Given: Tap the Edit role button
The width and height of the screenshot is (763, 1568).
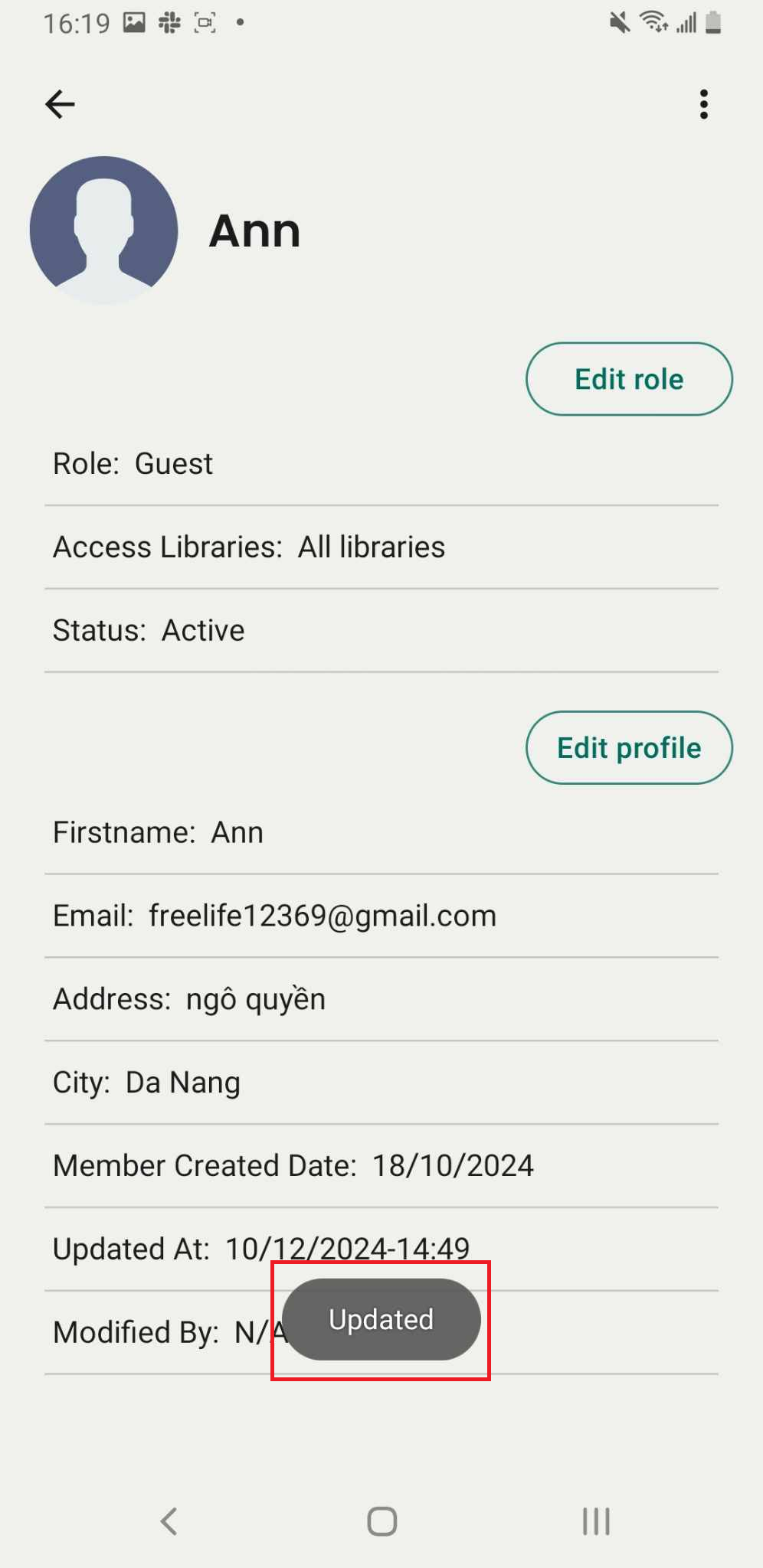Looking at the screenshot, I should tap(629, 379).
